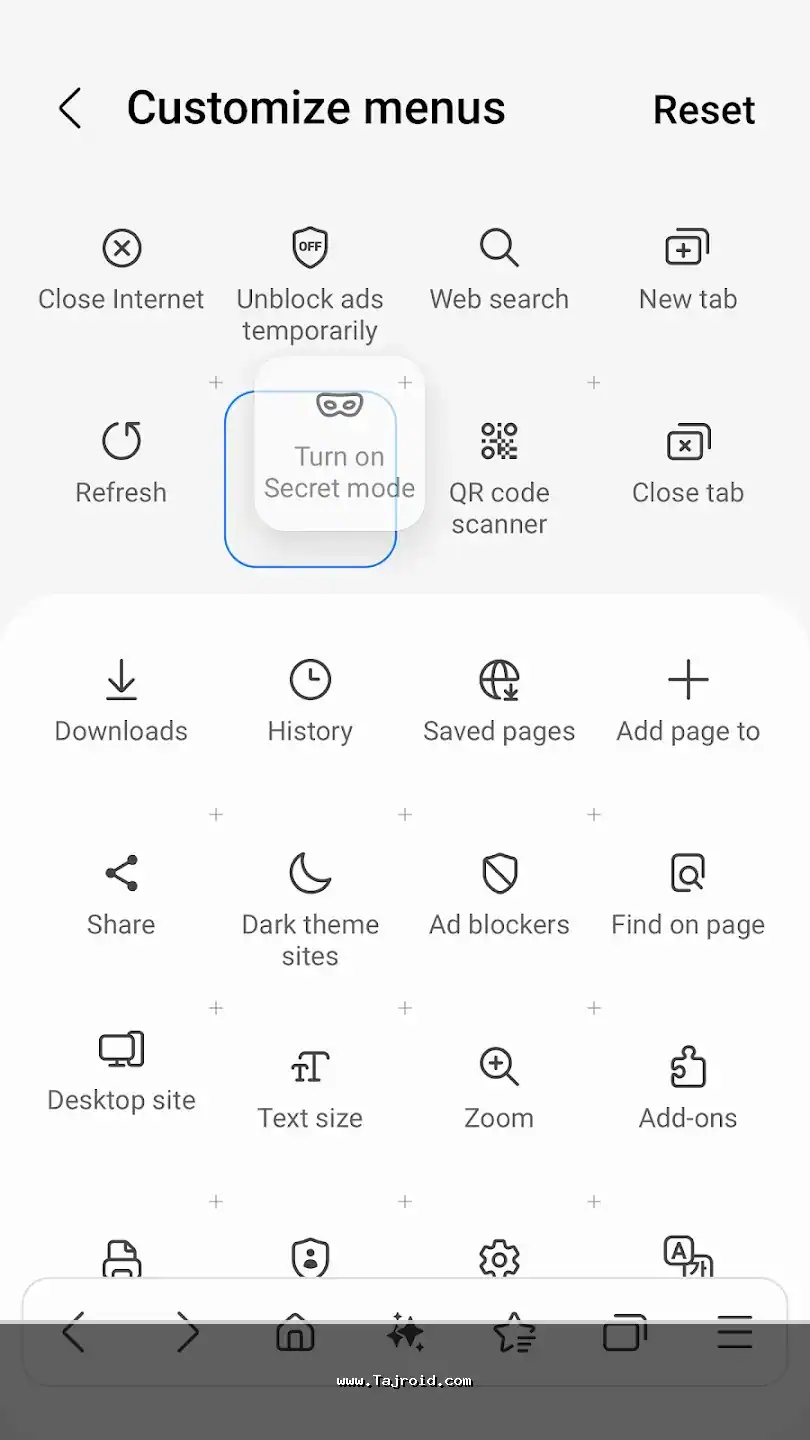Screen dimensions: 810x1440
Task: Choose the QR code scanner item
Action: point(499,478)
